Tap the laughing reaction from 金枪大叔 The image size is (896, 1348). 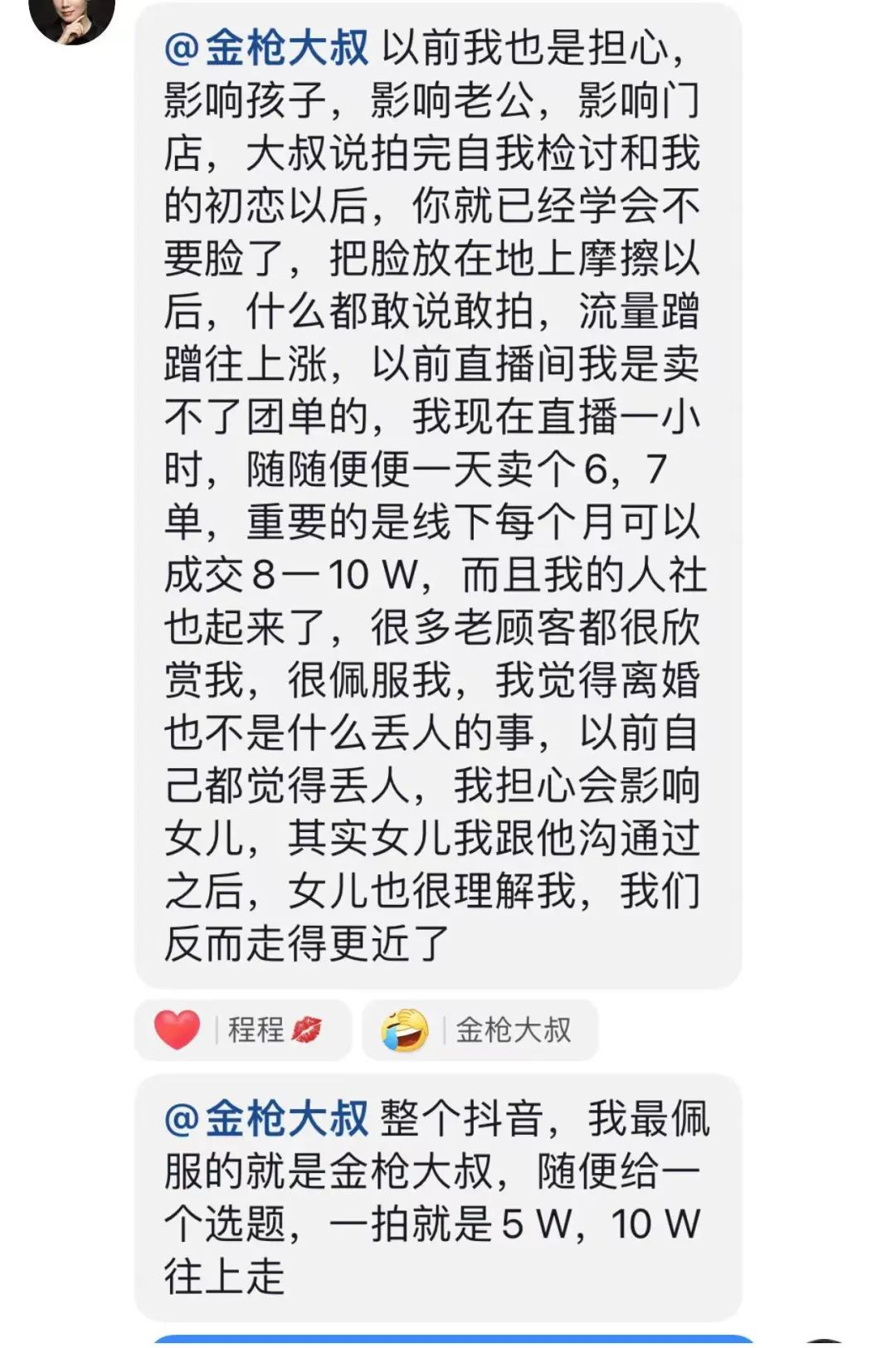pyautogui.click(x=480, y=1029)
